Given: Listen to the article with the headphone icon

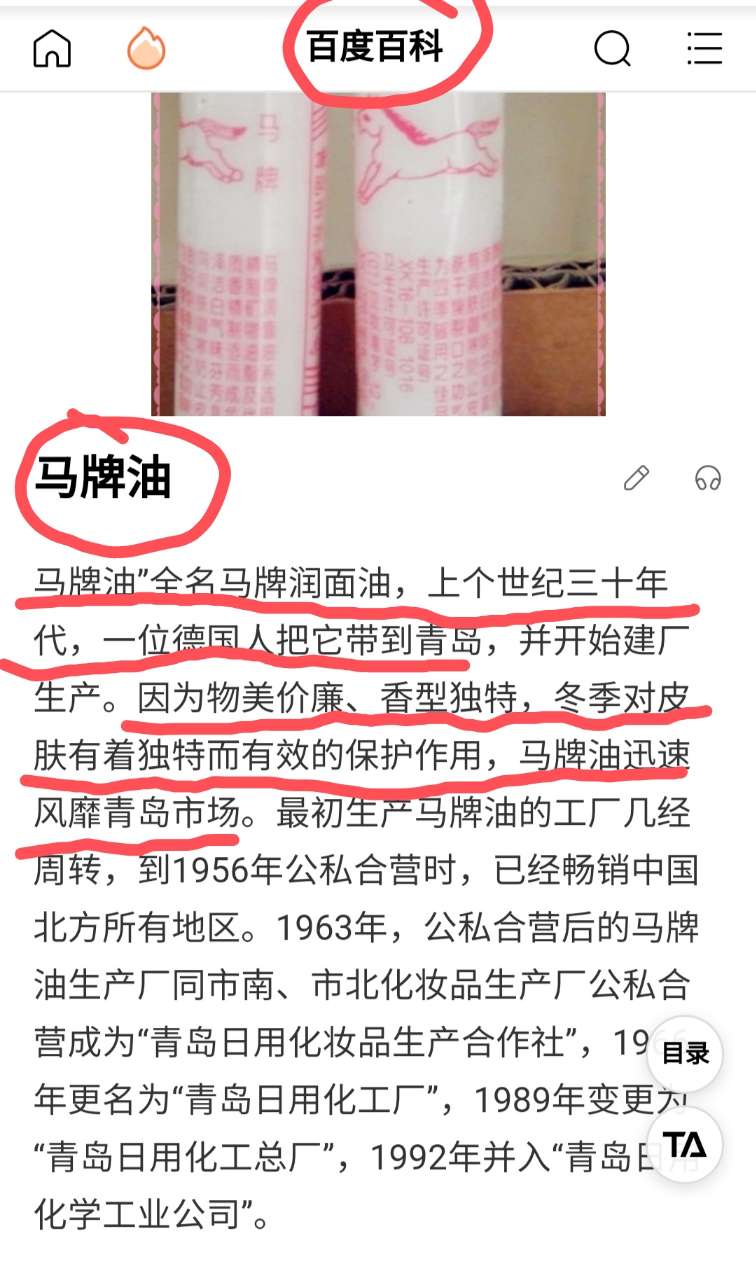Looking at the screenshot, I should pyautogui.click(x=708, y=479).
